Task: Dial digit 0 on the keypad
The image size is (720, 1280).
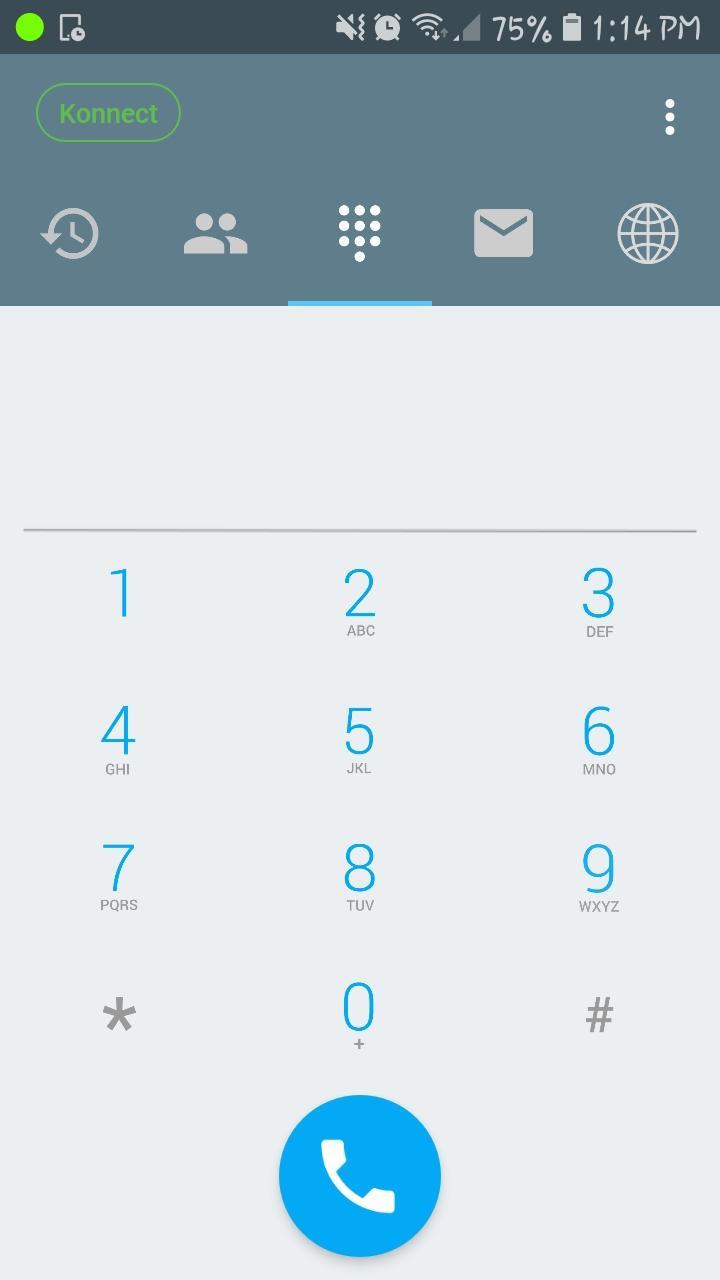Action: [359, 1013]
